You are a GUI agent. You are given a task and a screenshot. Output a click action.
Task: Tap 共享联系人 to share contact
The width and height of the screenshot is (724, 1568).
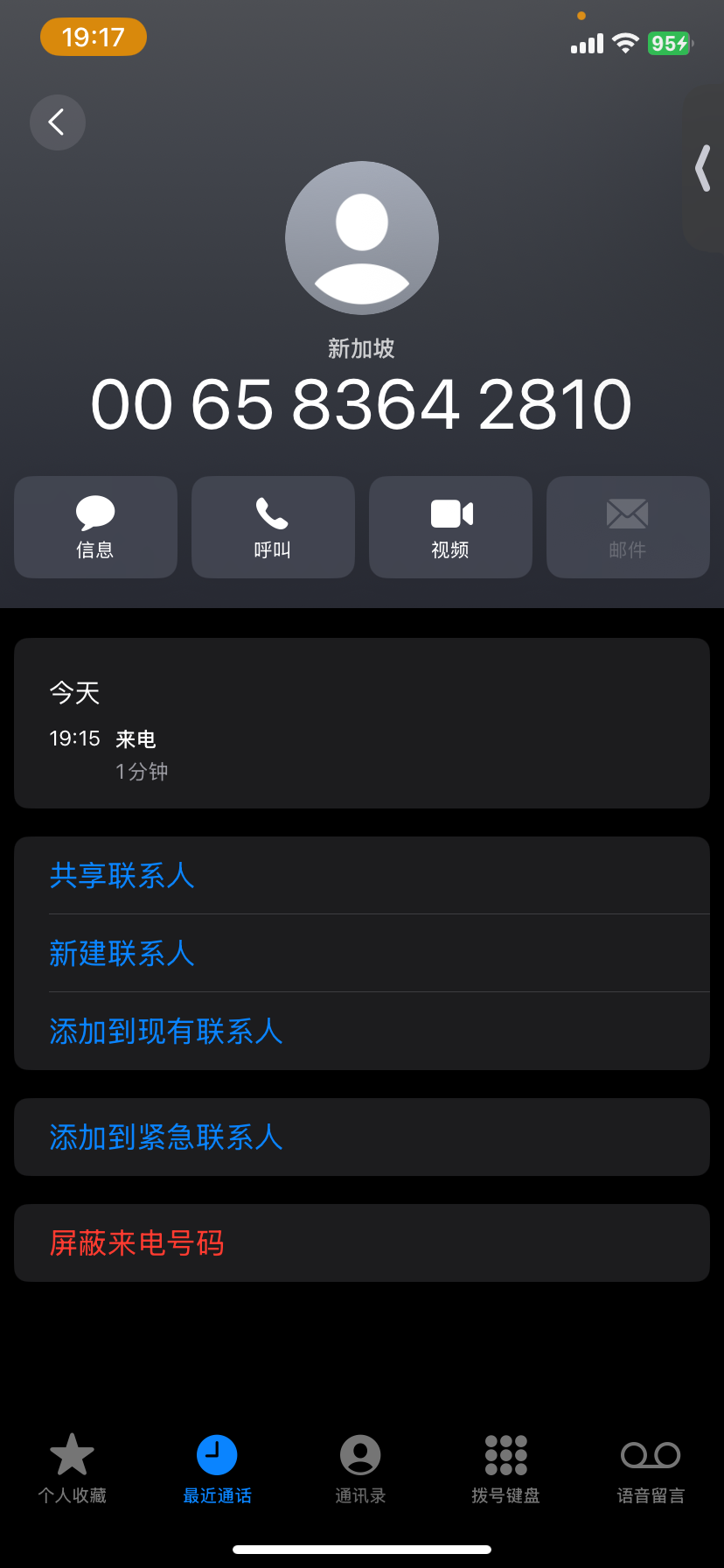(122, 876)
